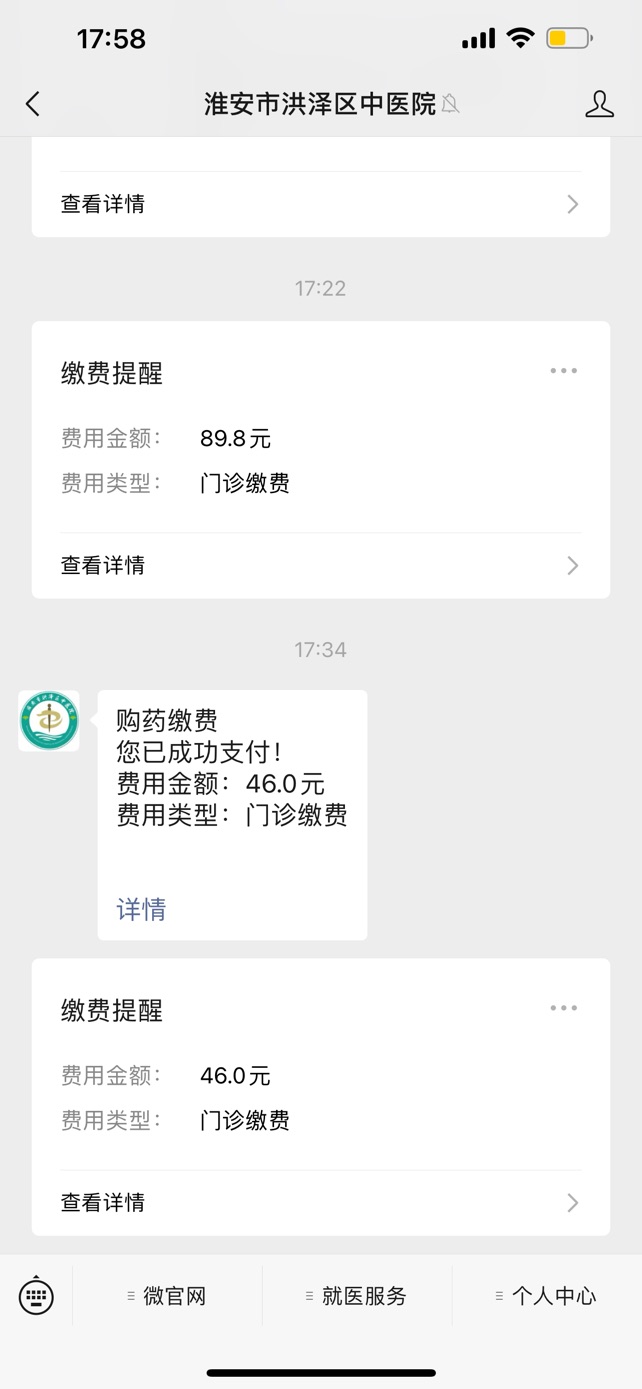Screen dimensions: 642x1389
Task: Open the account profile icon
Action: (x=599, y=104)
